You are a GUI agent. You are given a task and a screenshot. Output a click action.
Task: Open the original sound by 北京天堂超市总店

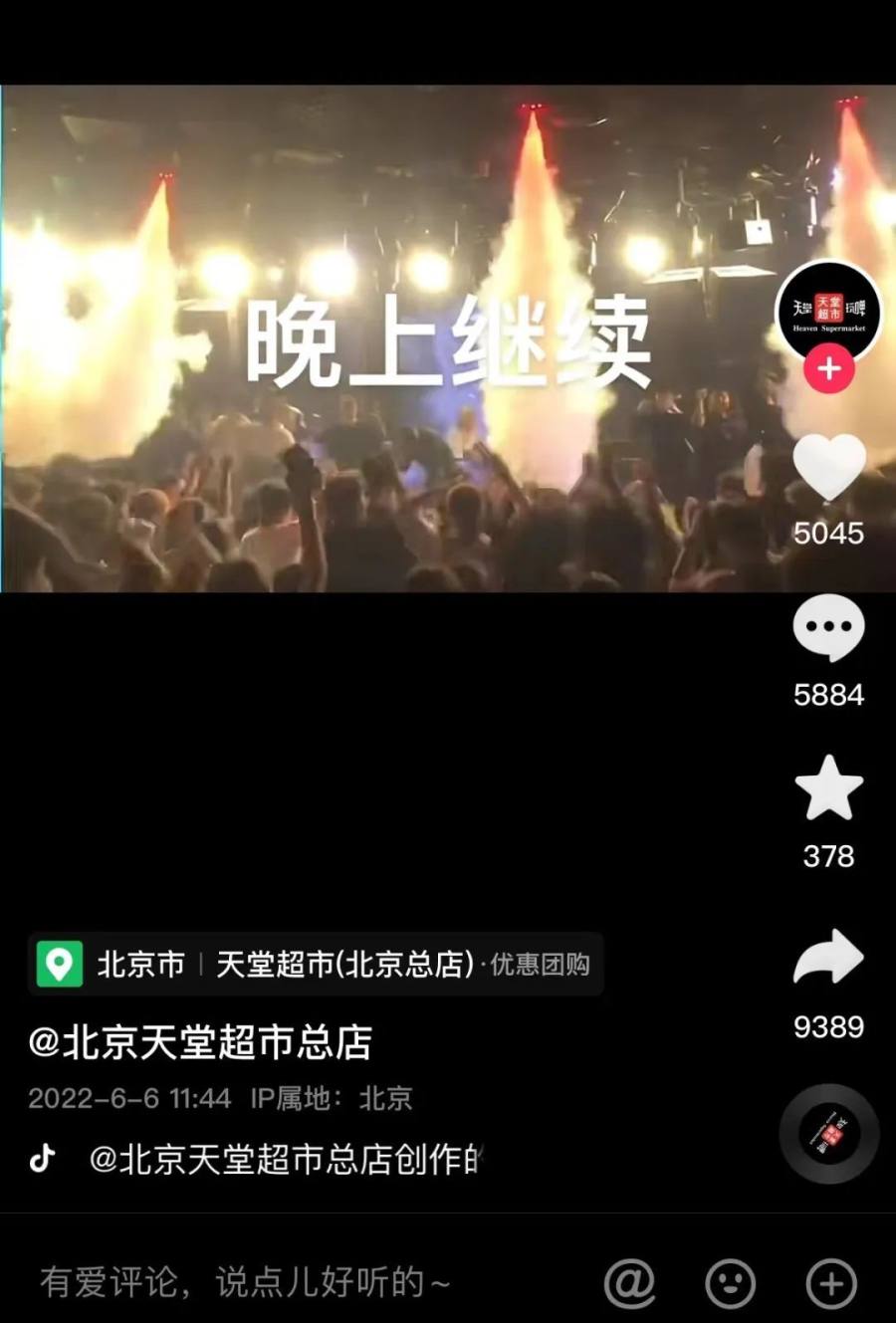pos(284,1159)
